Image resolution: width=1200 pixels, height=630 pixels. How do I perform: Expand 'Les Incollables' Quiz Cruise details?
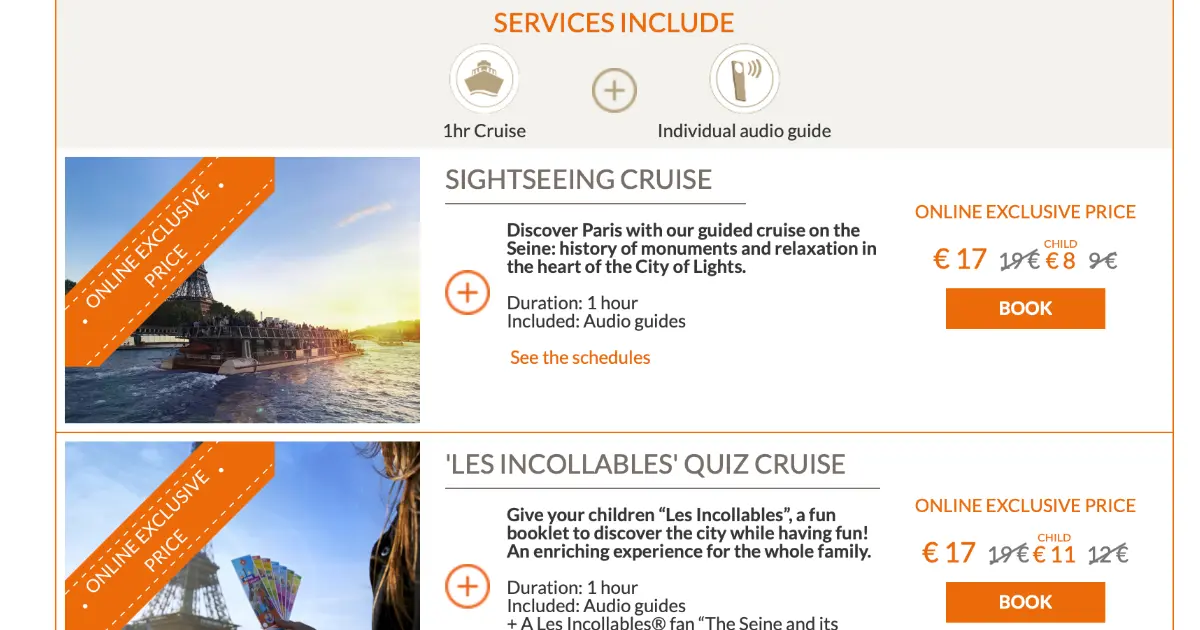tap(467, 586)
